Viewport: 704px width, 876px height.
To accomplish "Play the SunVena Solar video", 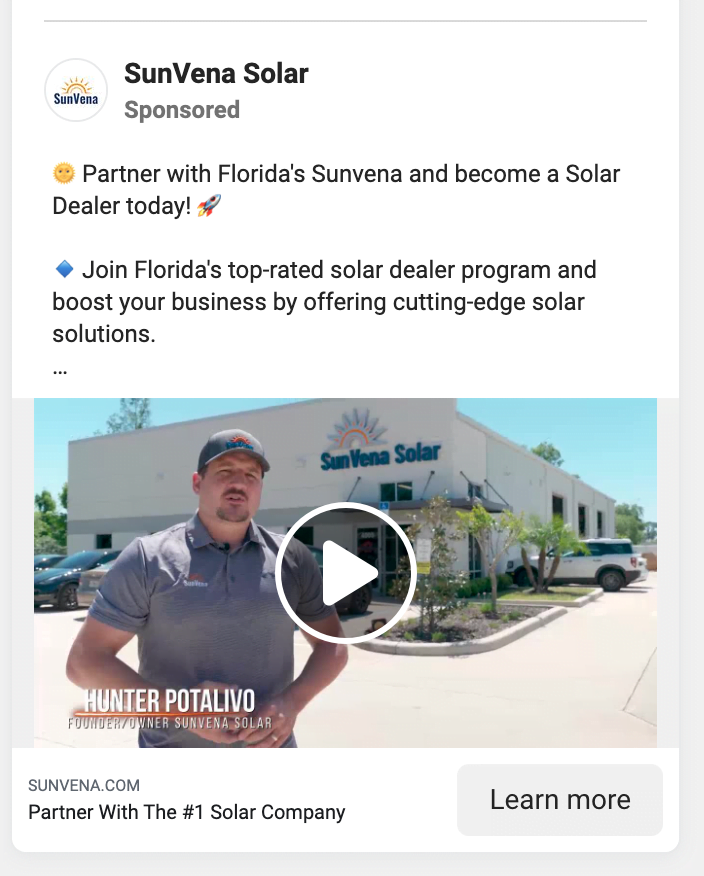I will 345,572.
